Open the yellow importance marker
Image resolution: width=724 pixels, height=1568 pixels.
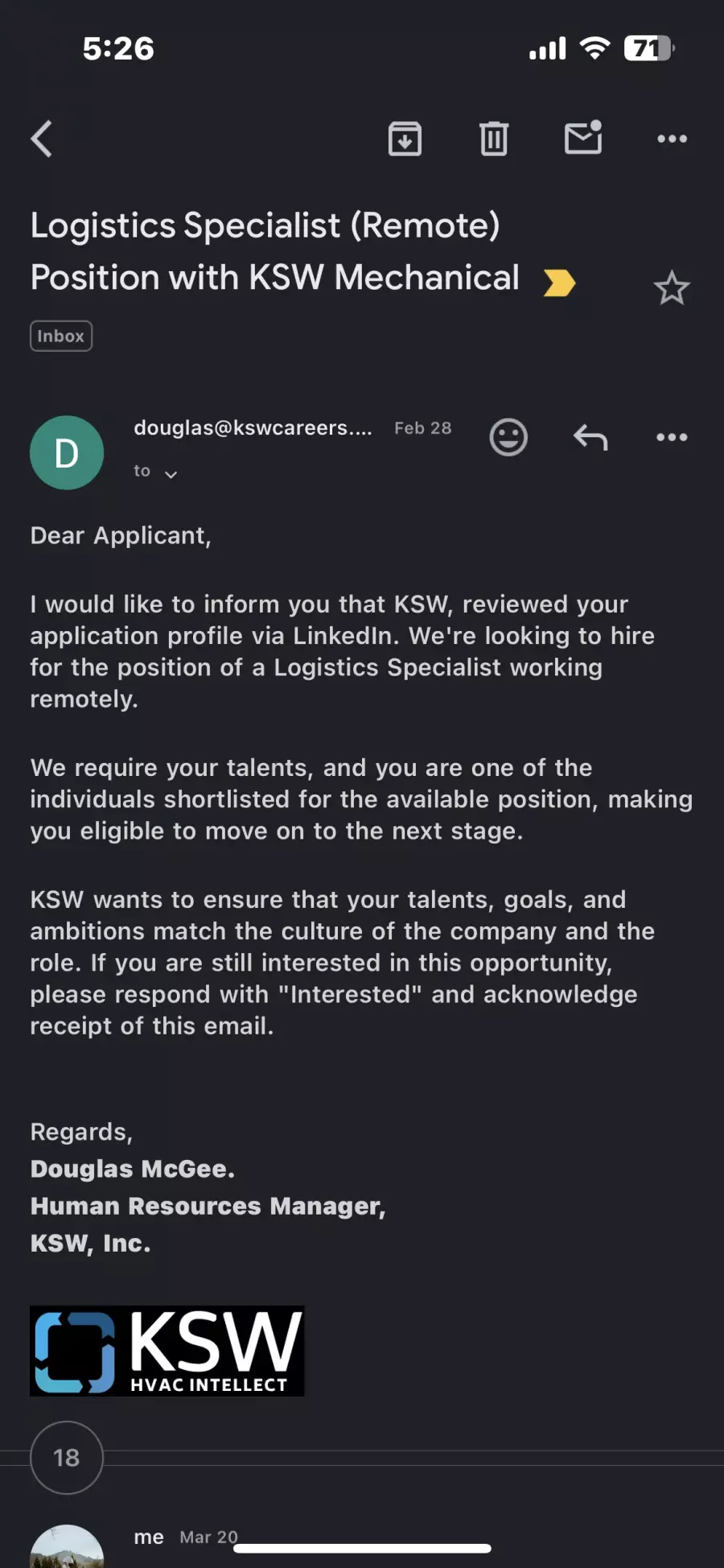(559, 283)
